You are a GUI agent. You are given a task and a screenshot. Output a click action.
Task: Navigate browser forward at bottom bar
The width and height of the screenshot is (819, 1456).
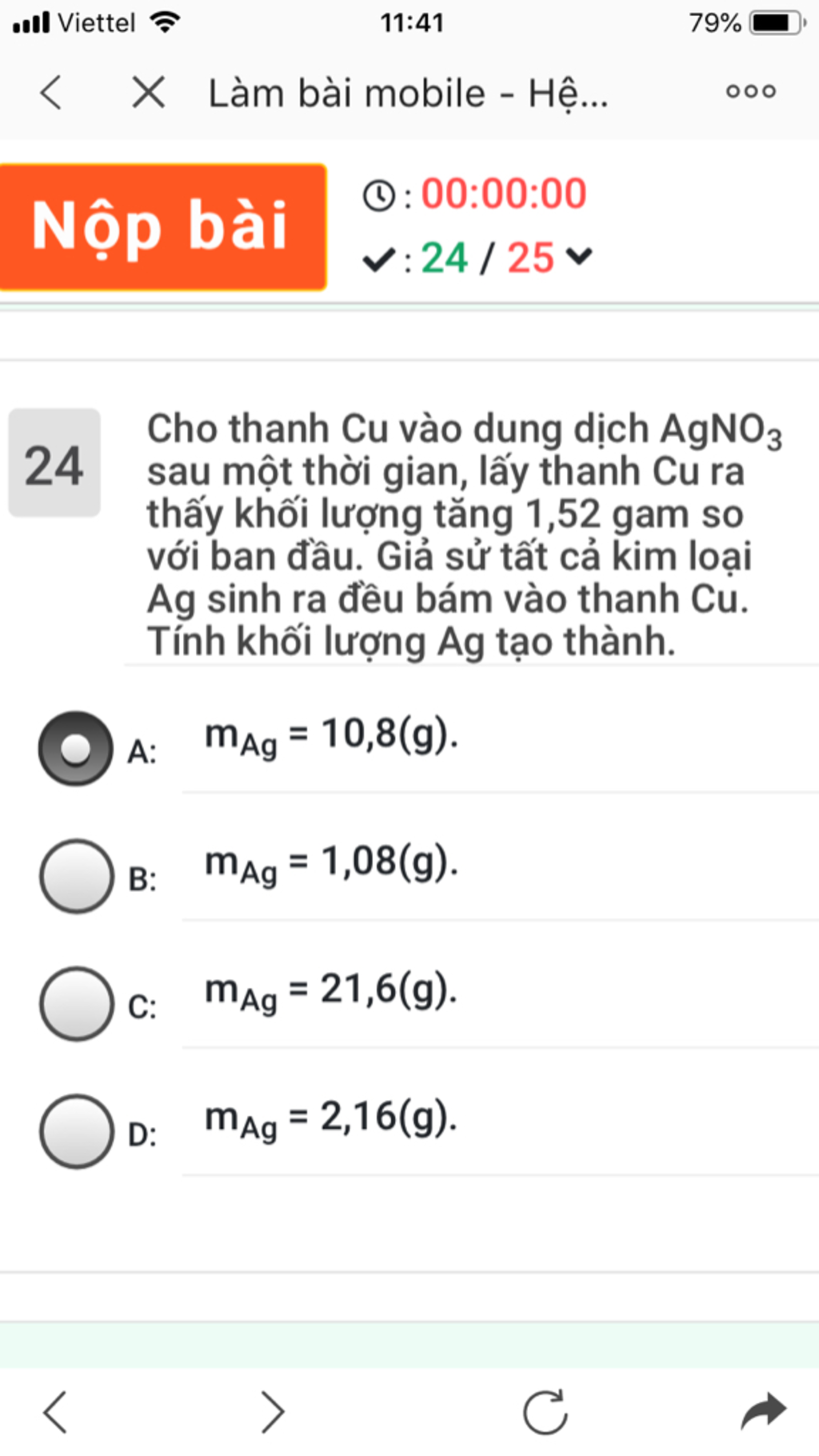pyautogui.click(x=273, y=1411)
